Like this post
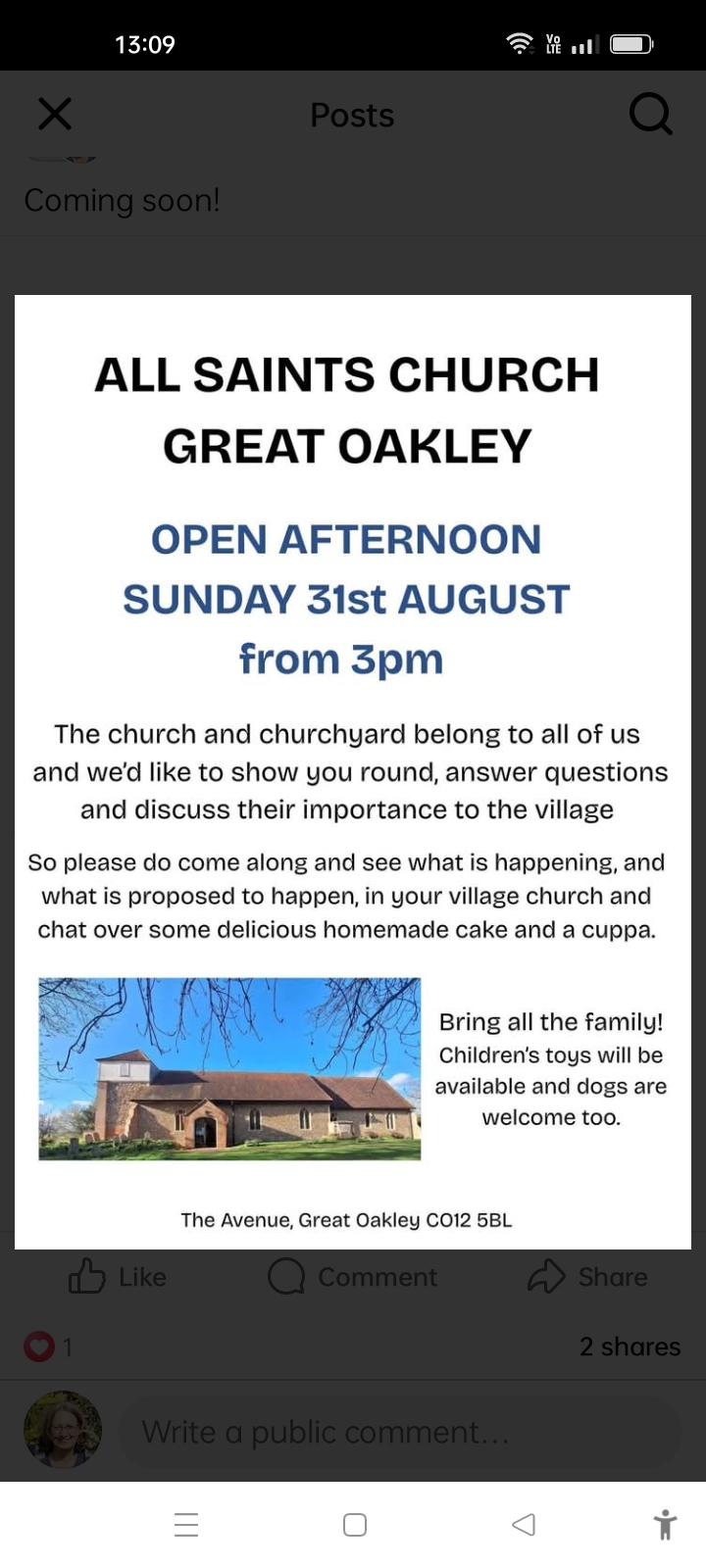The height and width of the screenshot is (1568, 706). [x=117, y=1277]
